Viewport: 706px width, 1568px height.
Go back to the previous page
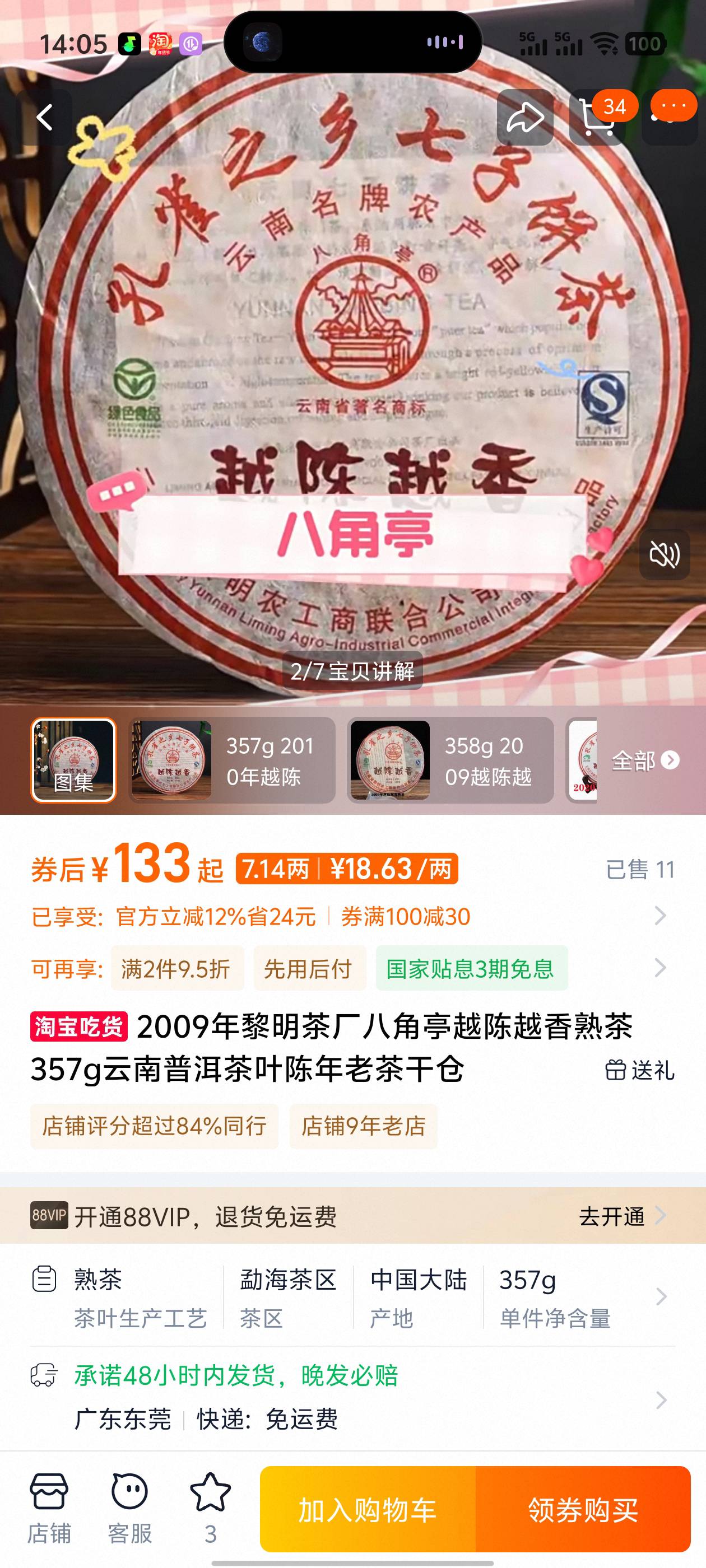tap(45, 117)
